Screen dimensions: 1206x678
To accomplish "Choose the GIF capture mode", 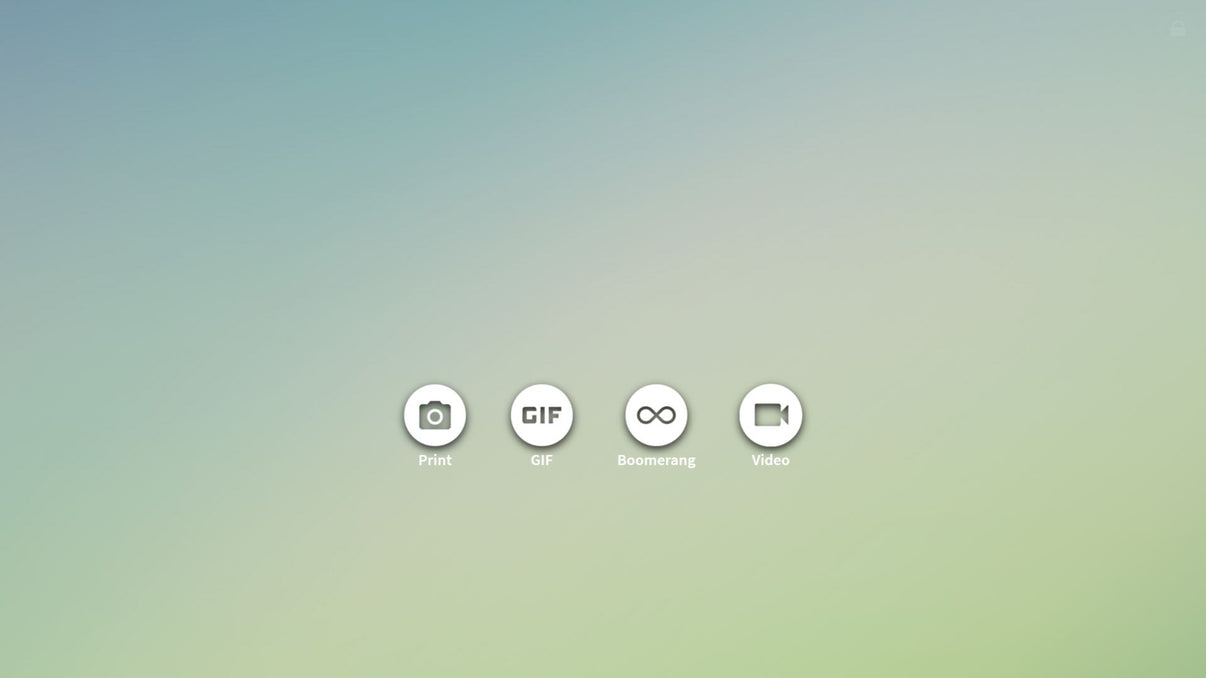I will click(542, 415).
